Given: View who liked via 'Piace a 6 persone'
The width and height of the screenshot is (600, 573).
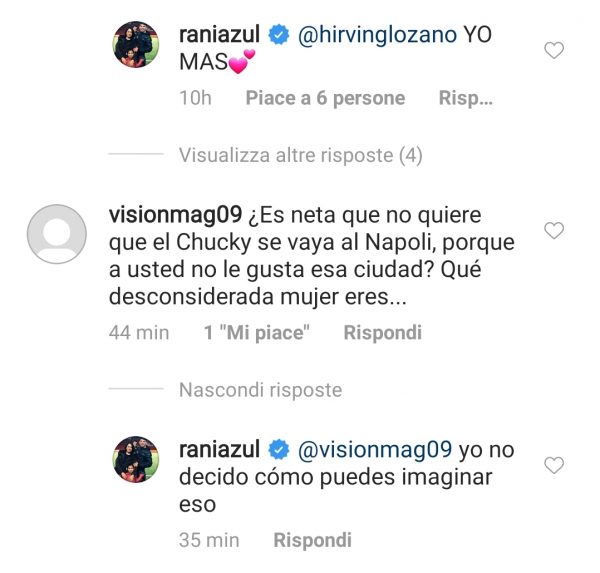Looking at the screenshot, I should click(x=325, y=98).
